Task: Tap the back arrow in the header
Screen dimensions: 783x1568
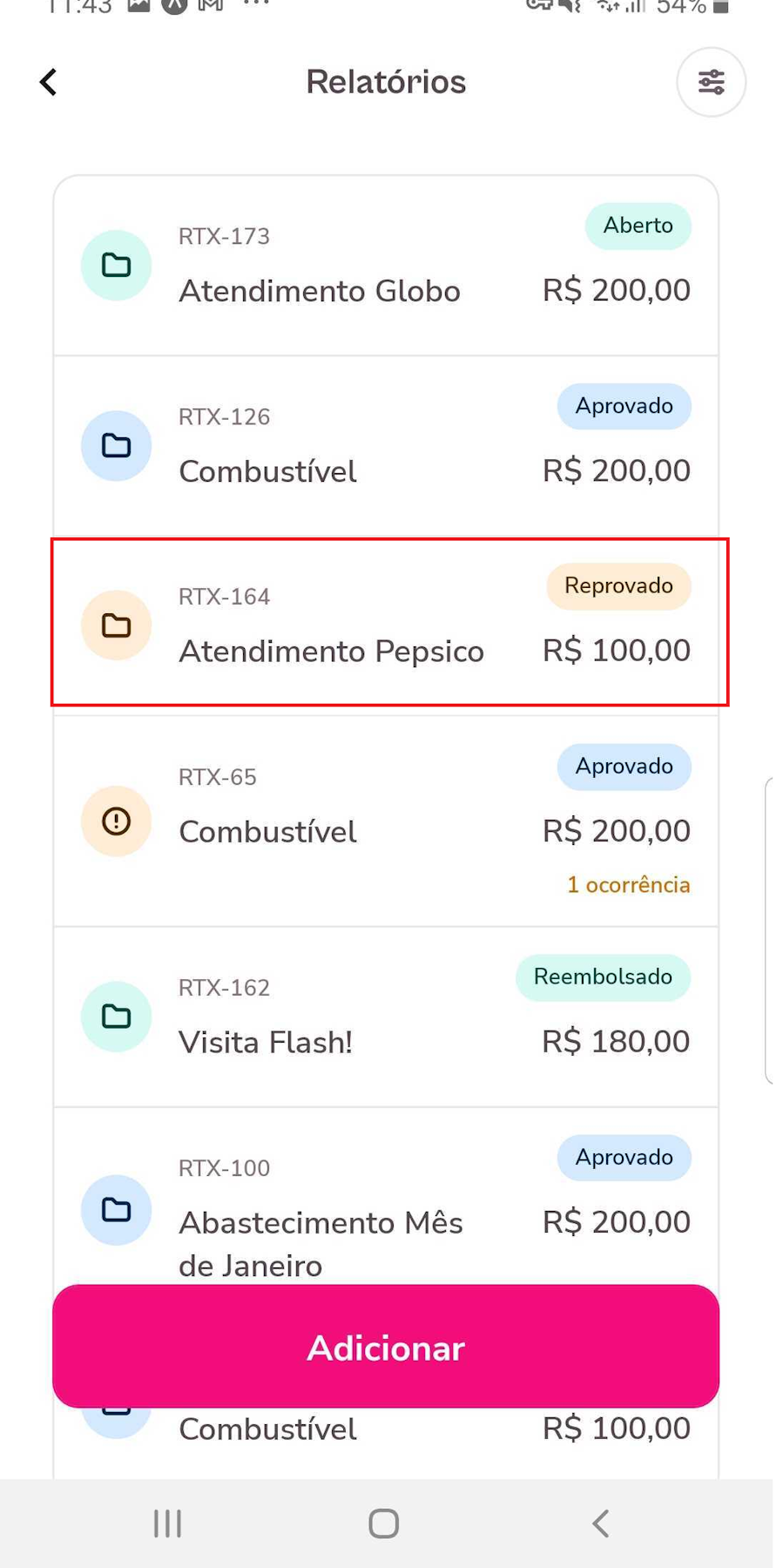Action: 48,82
